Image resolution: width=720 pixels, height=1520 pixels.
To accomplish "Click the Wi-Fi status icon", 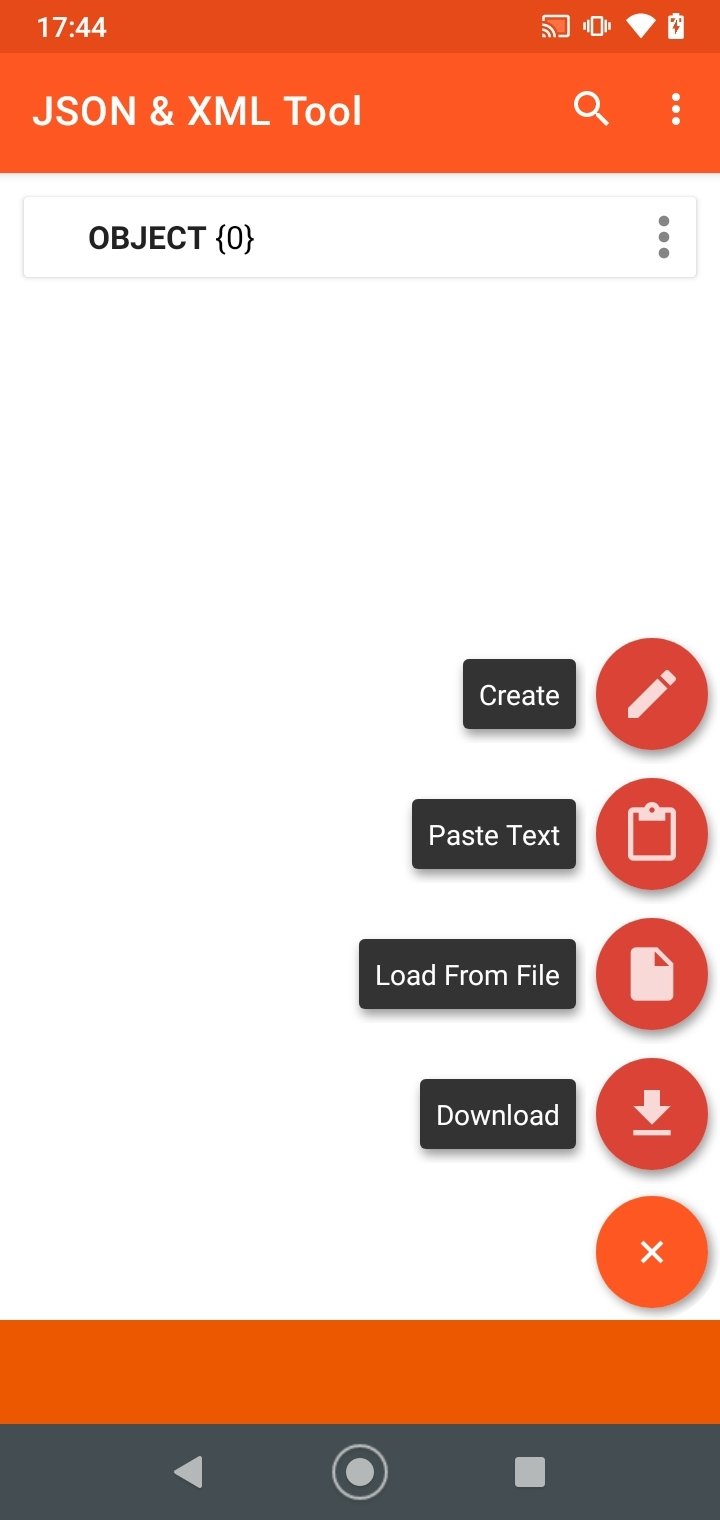I will coord(641,26).
